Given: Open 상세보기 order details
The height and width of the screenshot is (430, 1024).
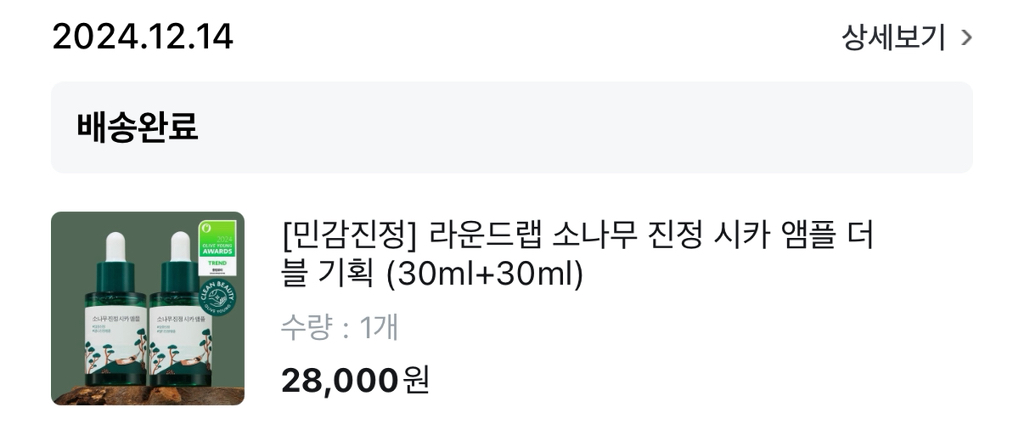Looking at the screenshot, I should [906, 38].
